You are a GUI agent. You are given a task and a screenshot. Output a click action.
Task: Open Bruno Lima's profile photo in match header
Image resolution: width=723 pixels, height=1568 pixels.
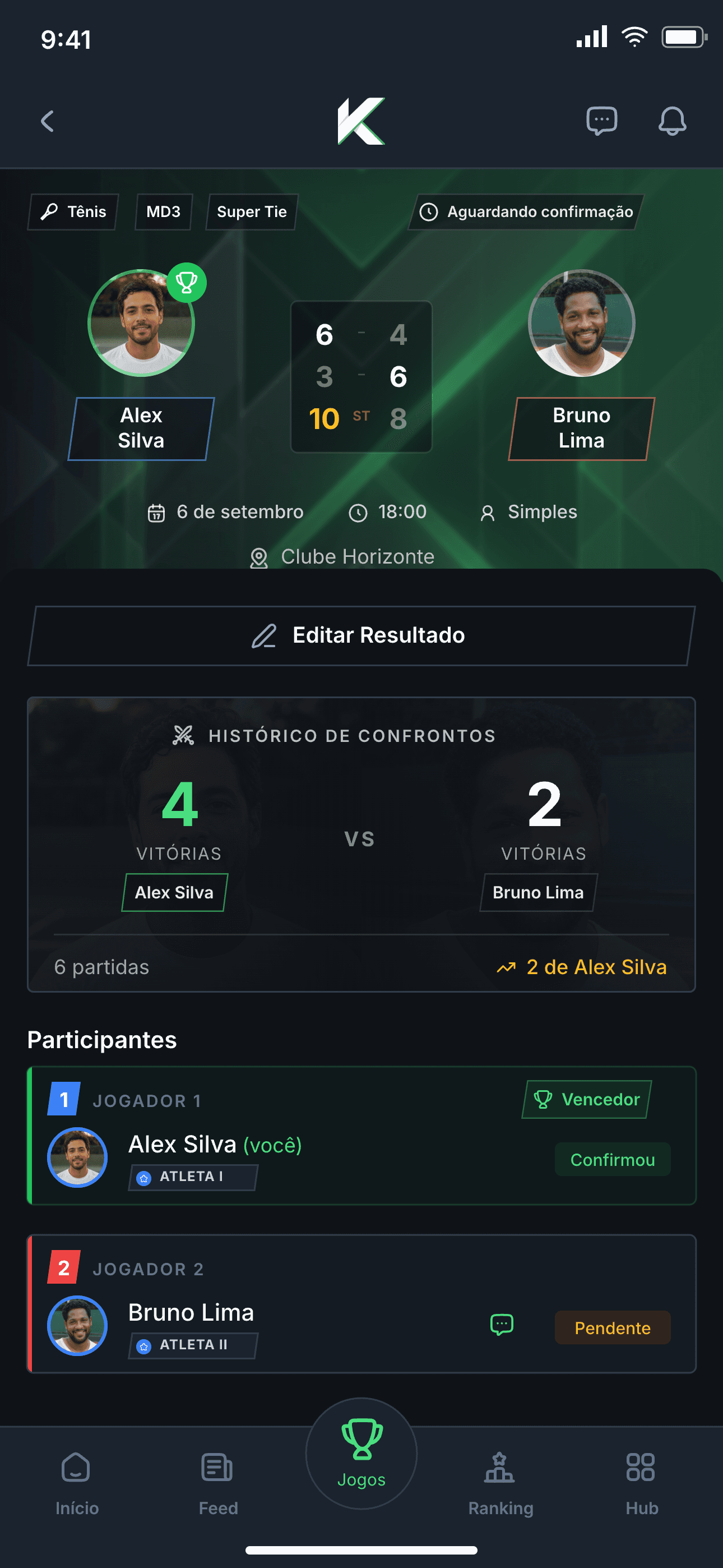point(581,322)
